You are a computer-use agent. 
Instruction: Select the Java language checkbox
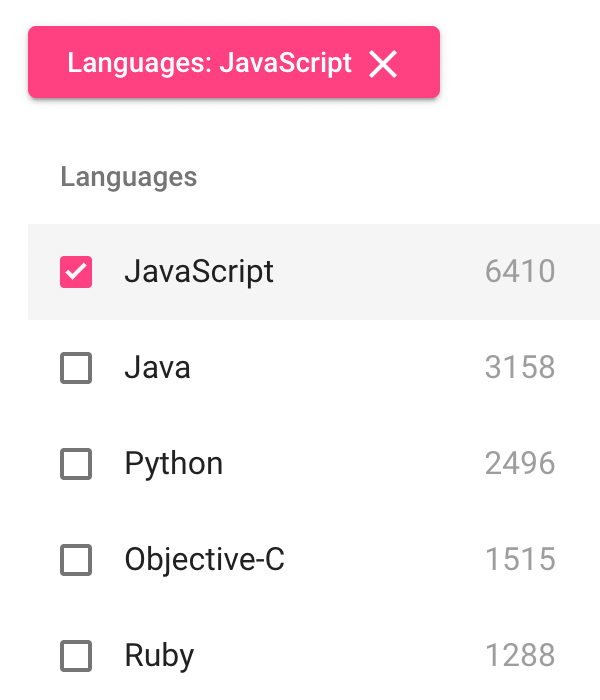(76, 368)
